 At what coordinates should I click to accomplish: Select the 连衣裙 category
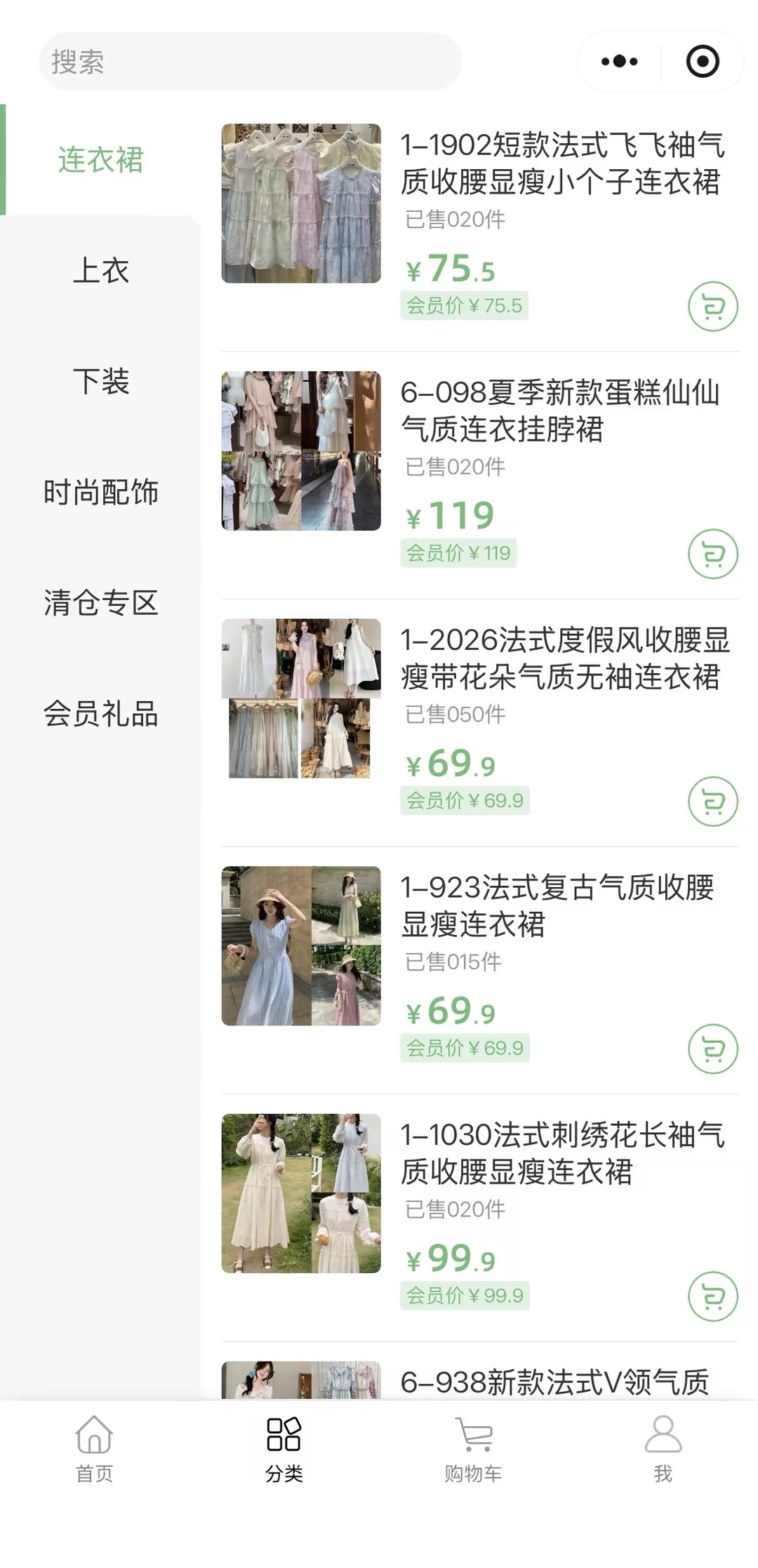(x=101, y=160)
